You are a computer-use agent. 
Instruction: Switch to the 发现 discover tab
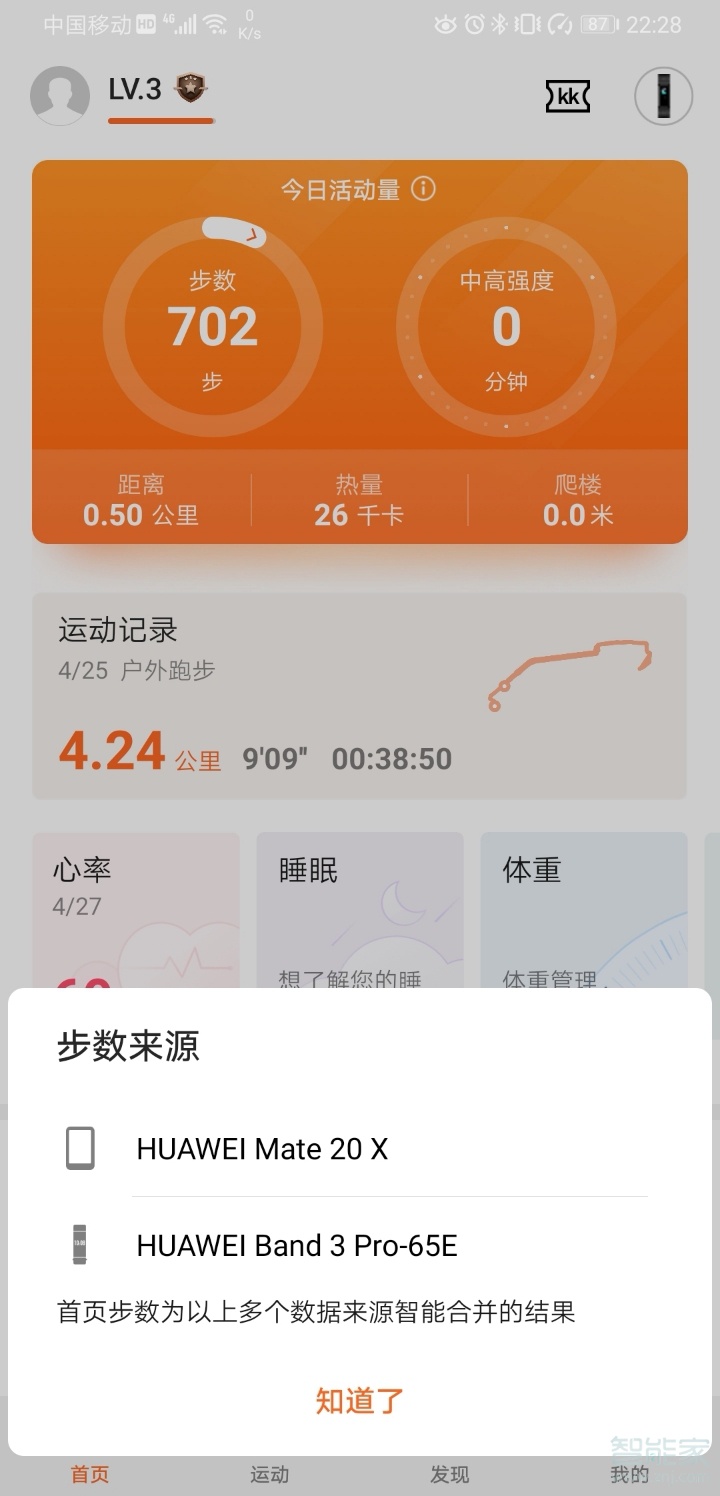450,1474
